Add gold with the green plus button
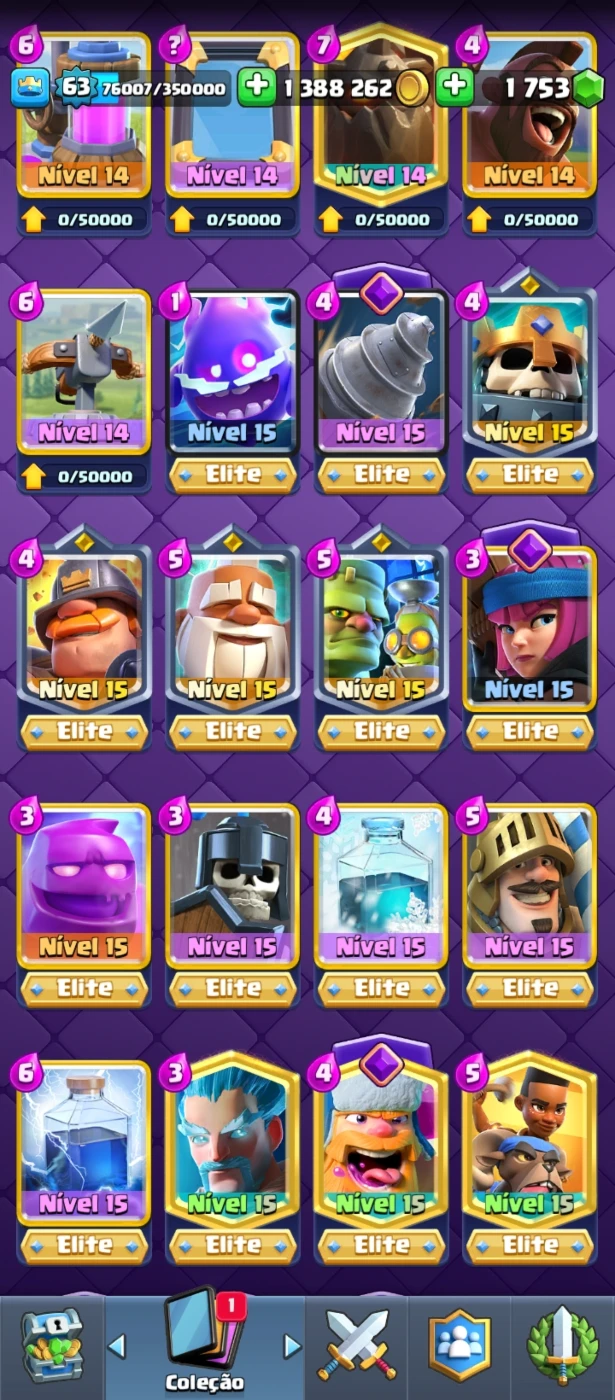The image size is (615, 1400). (x=257, y=88)
